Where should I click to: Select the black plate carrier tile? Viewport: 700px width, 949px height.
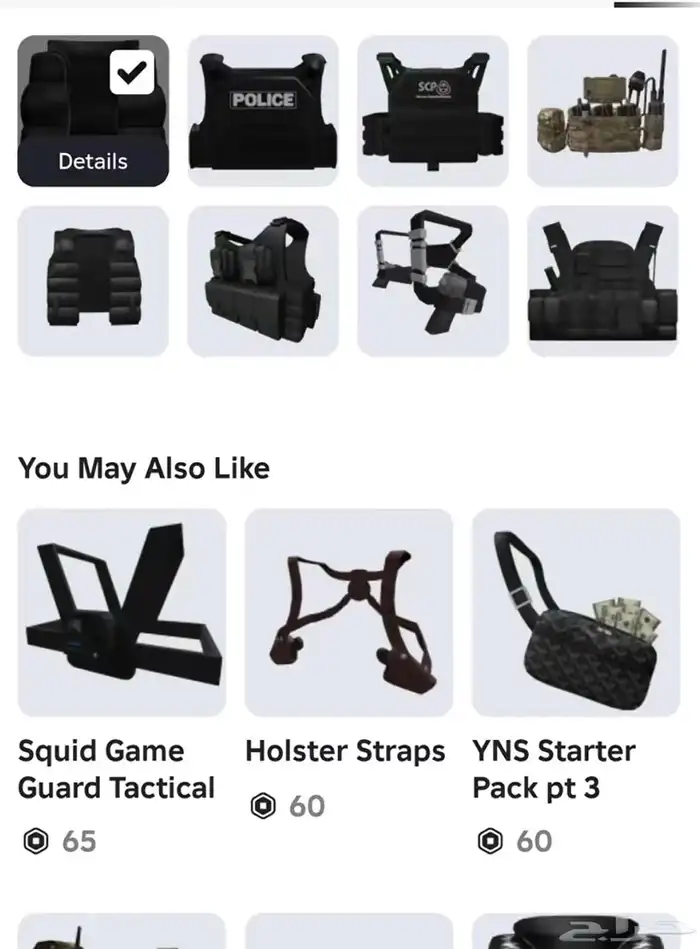[x=603, y=281]
